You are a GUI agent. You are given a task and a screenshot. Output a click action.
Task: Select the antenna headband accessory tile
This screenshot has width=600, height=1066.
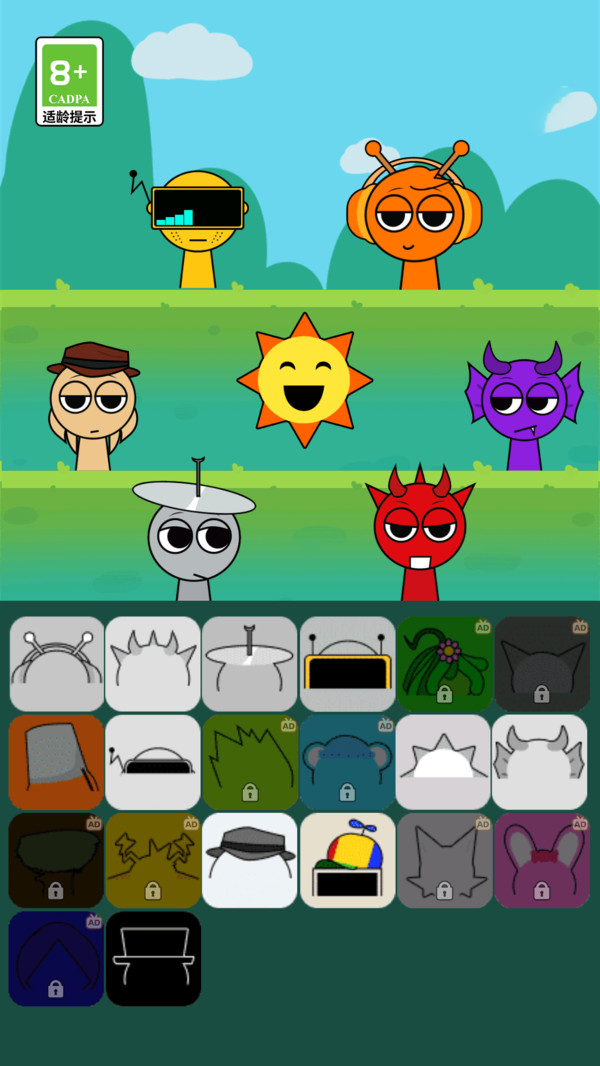(57, 663)
